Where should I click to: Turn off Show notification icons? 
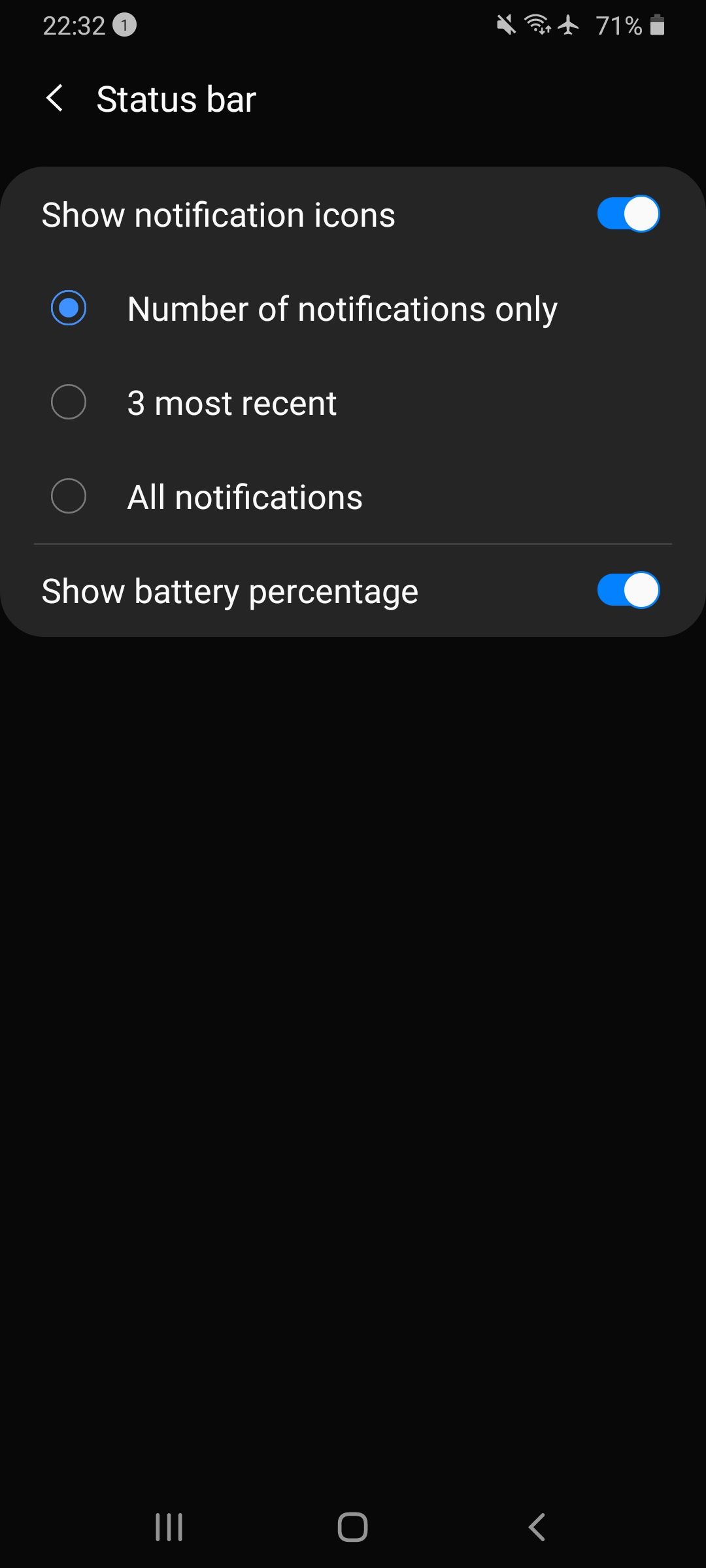click(x=628, y=214)
